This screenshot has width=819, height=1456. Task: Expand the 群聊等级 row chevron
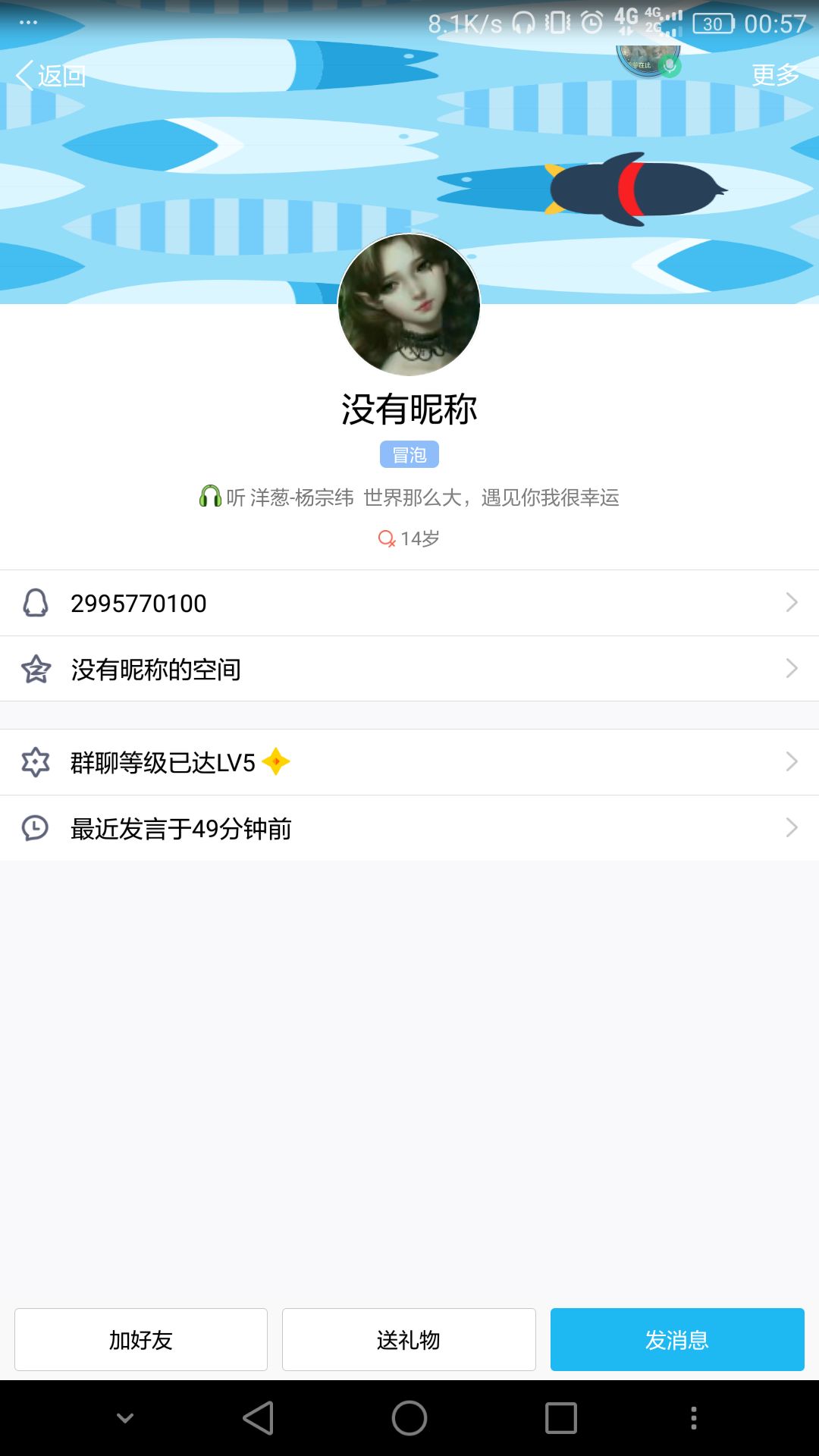point(791,761)
